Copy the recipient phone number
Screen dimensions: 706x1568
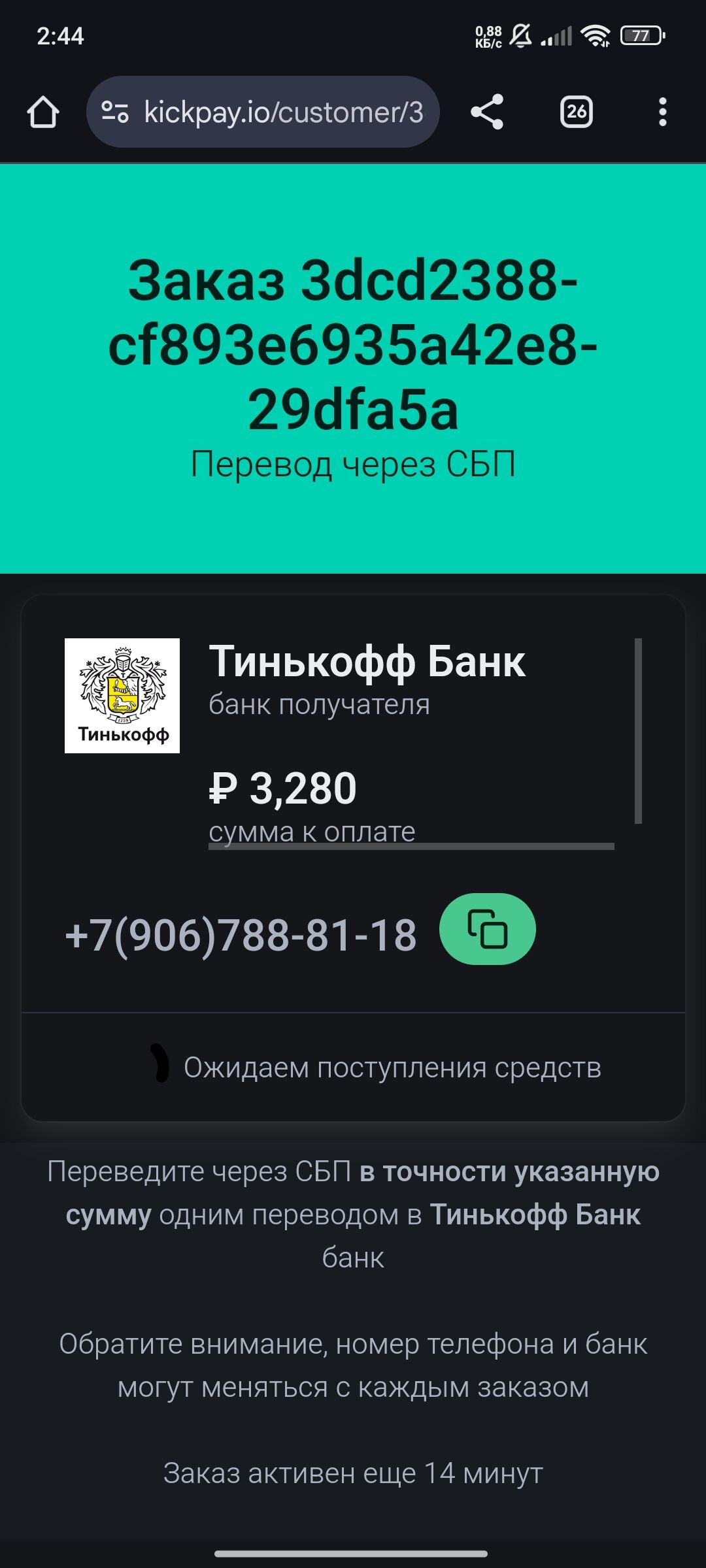pos(487,928)
